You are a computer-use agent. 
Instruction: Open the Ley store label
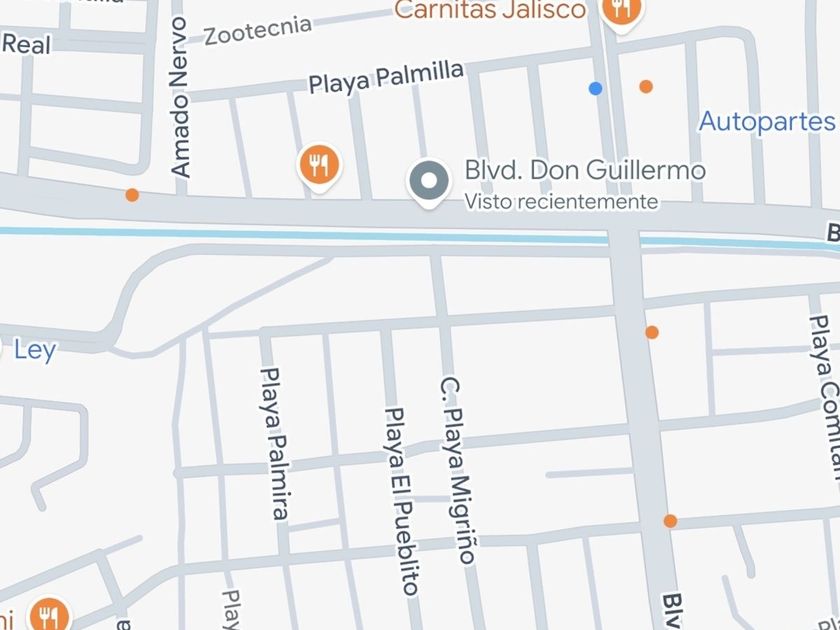pyautogui.click(x=34, y=350)
